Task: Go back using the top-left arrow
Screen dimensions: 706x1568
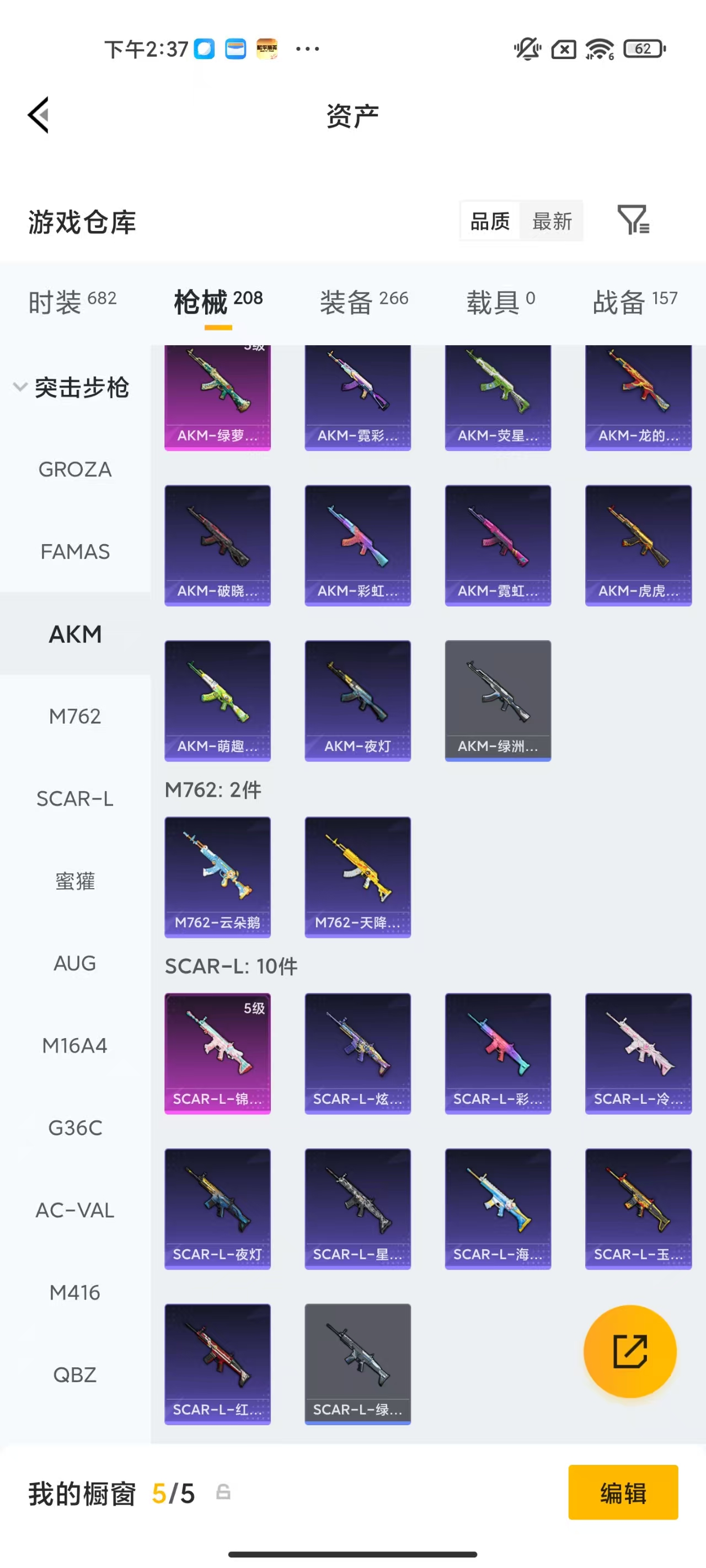Action: pos(39,115)
